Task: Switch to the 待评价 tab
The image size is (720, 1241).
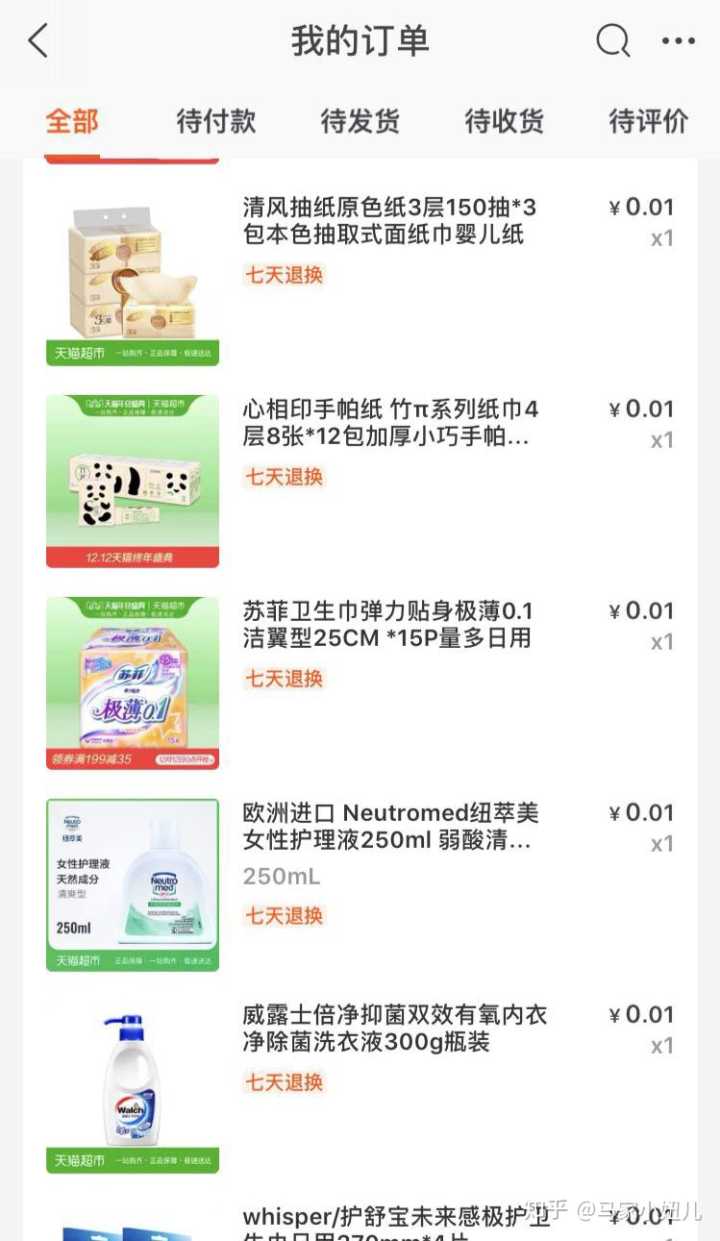Action: click(x=648, y=122)
